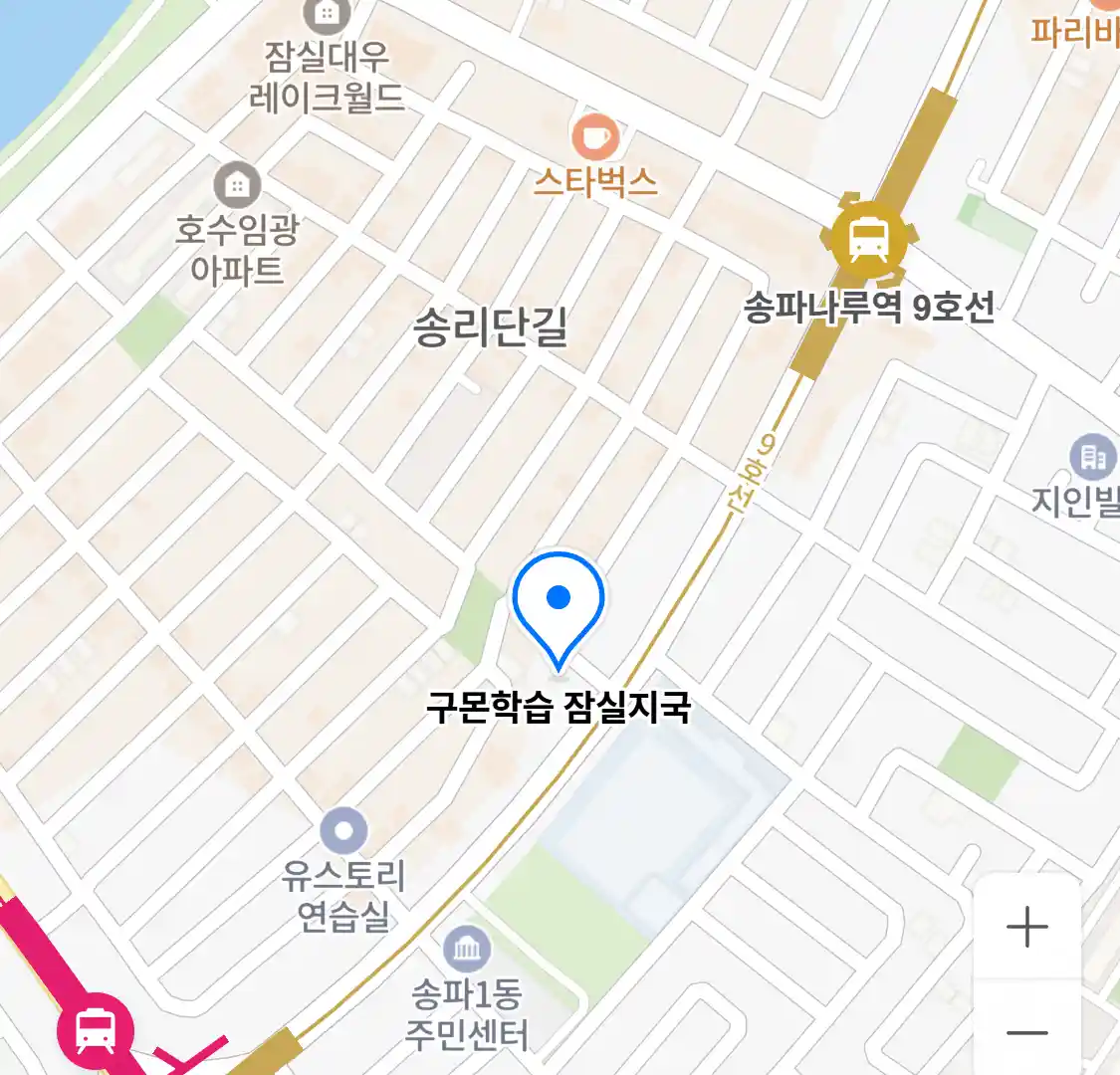Open the 스타벅스 cafe marker
The width and height of the screenshot is (1120, 1075).
pos(595,137)
